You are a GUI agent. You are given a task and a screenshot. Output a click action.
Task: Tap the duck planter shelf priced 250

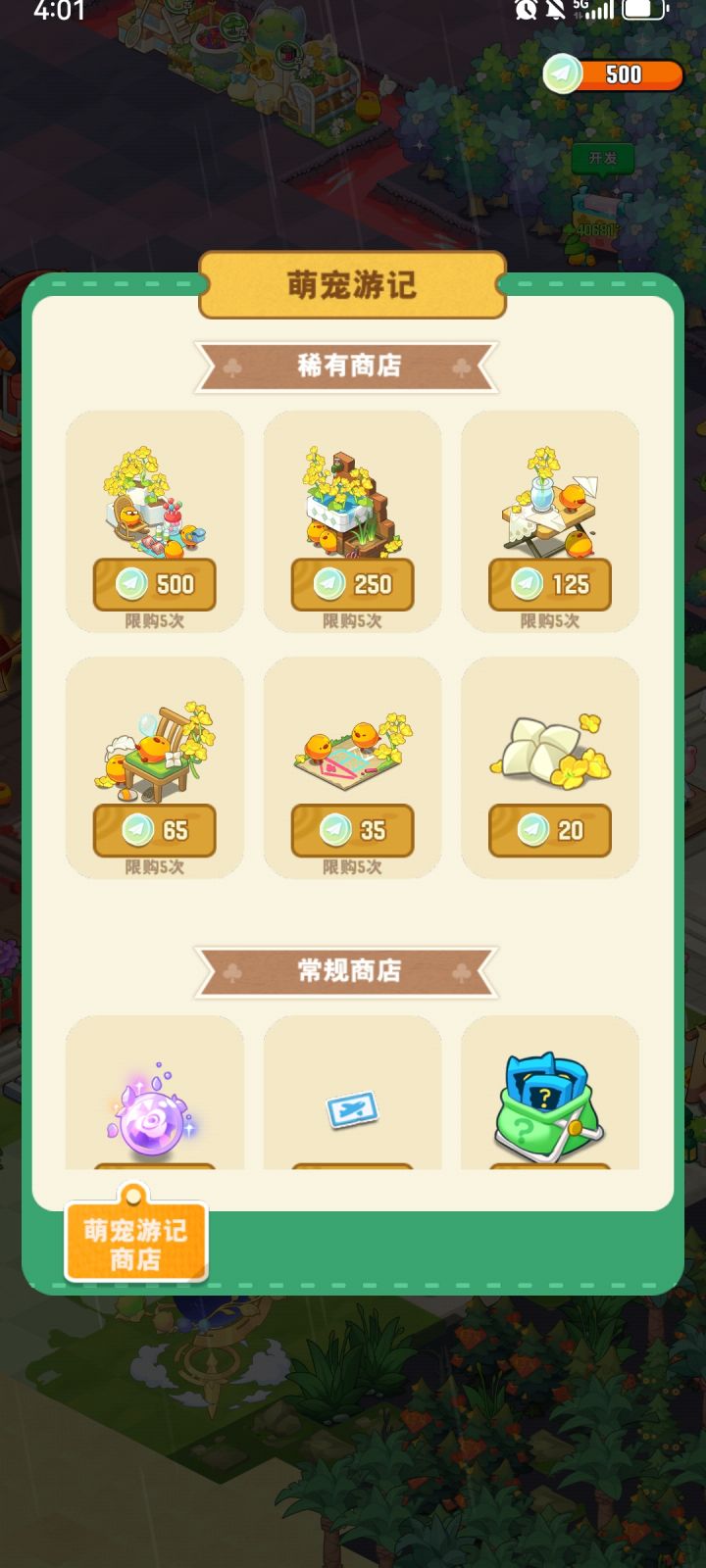click(x=353, y=505)
